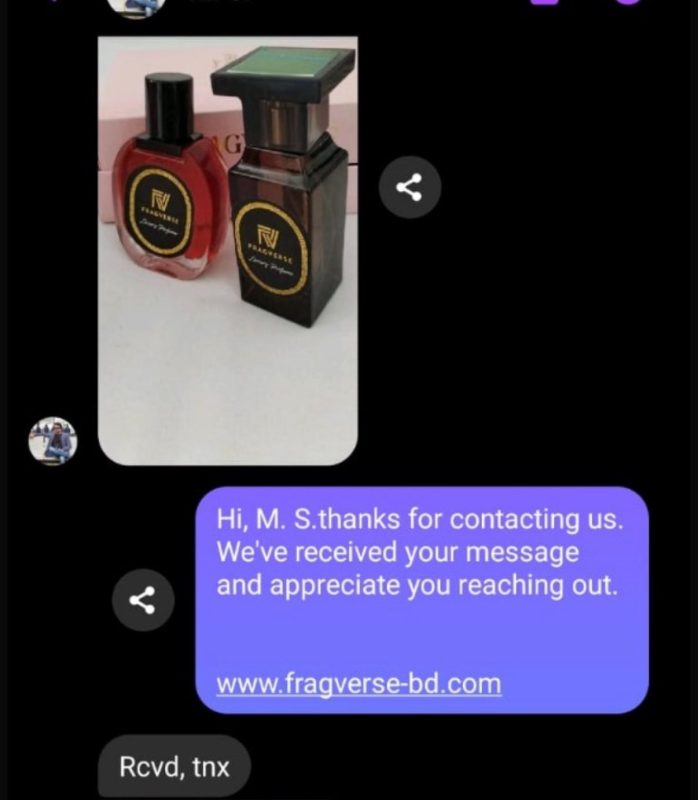Share the perfume photo message
Screen dimensions: 698x800
coord(409,187)
